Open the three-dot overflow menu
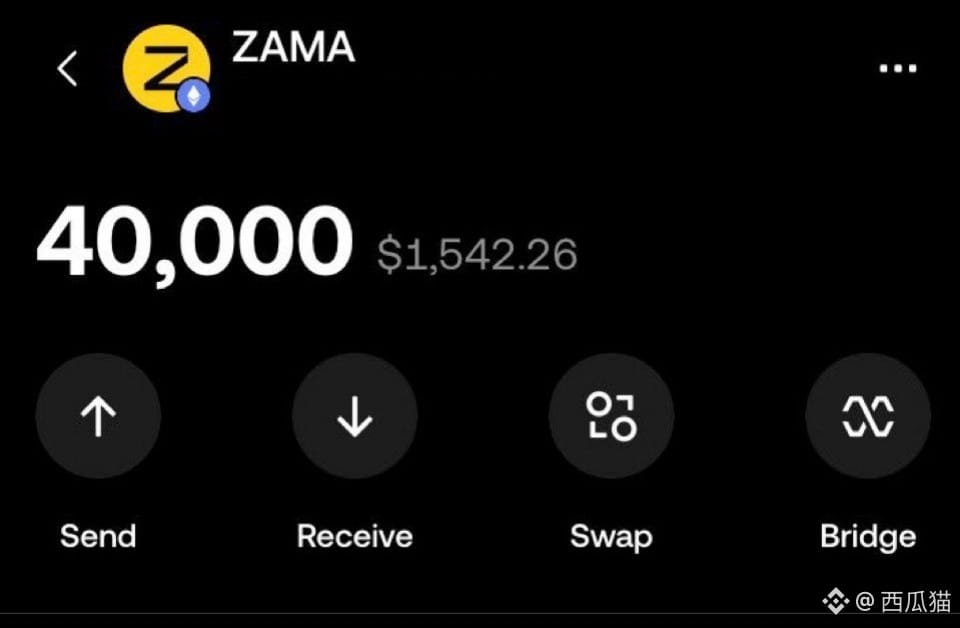The image size is (960, 628). (897, 68)
